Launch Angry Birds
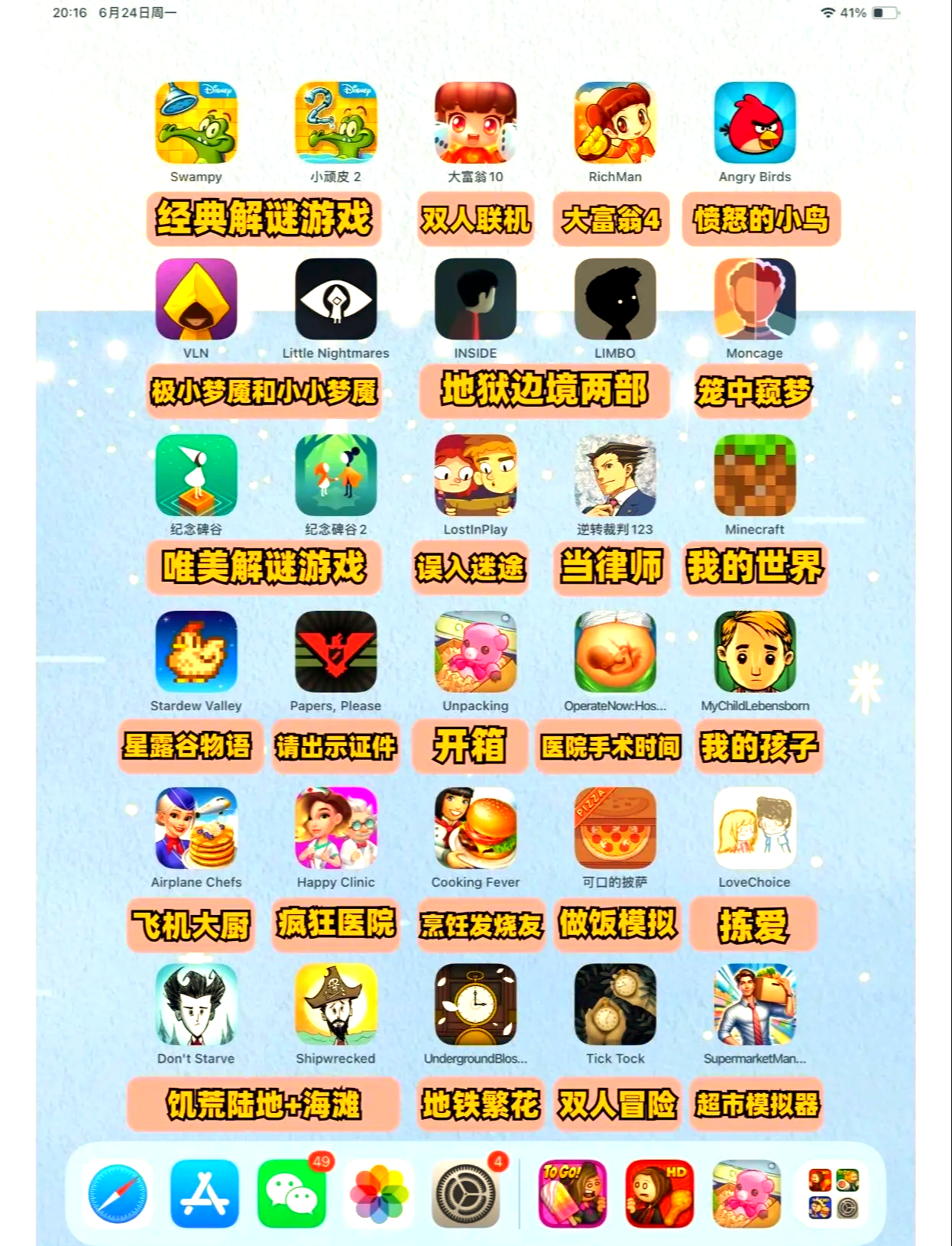The image size is (952, 1246). [x=755, y=123]
